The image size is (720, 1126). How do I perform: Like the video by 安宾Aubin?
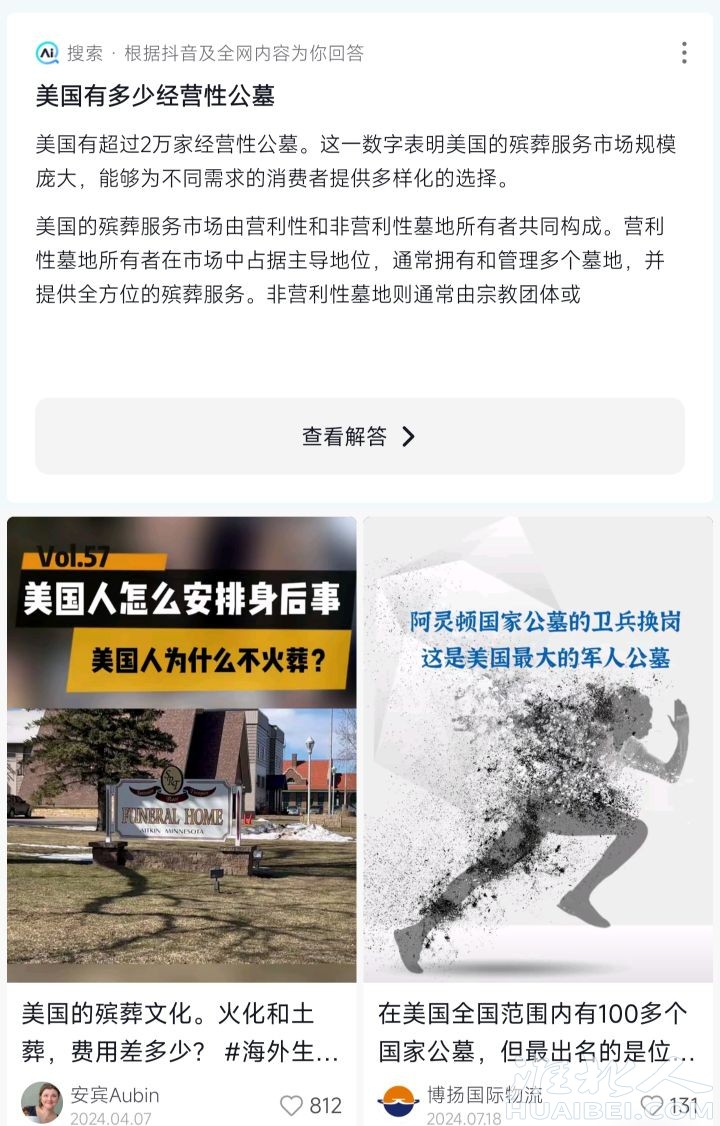[x=291, y=1105]
